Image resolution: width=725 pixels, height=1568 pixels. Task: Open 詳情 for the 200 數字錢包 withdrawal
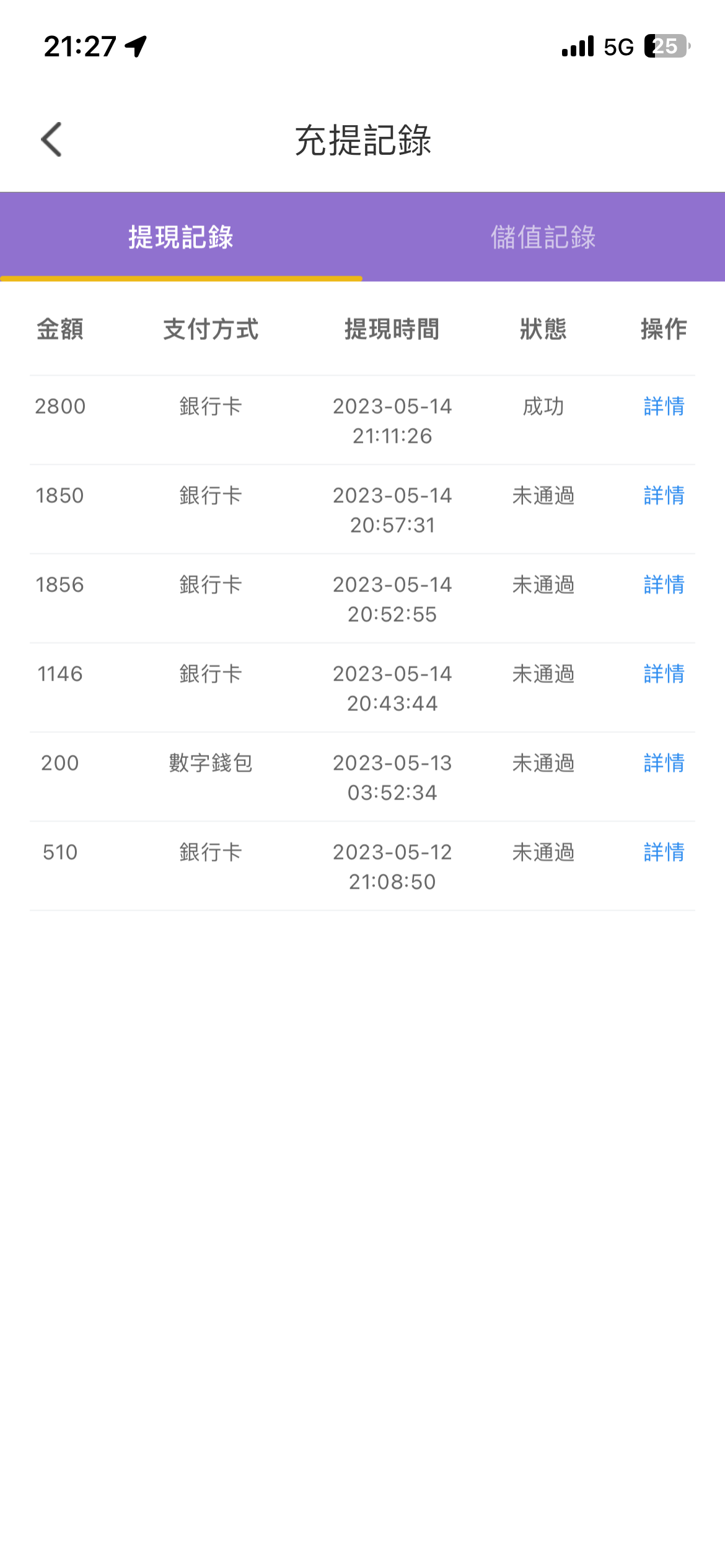663,763
